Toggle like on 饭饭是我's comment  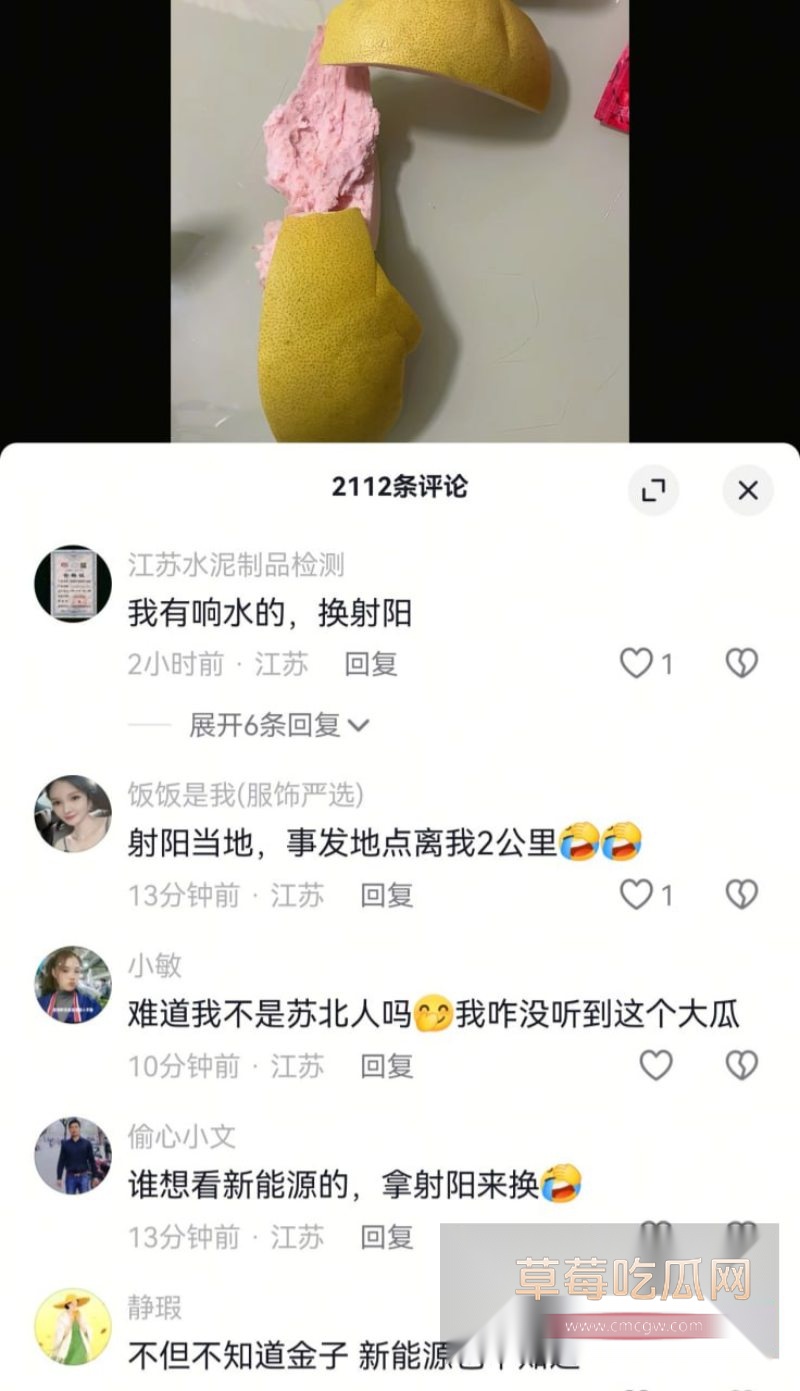pyautogui.click(x=635, y=895)
